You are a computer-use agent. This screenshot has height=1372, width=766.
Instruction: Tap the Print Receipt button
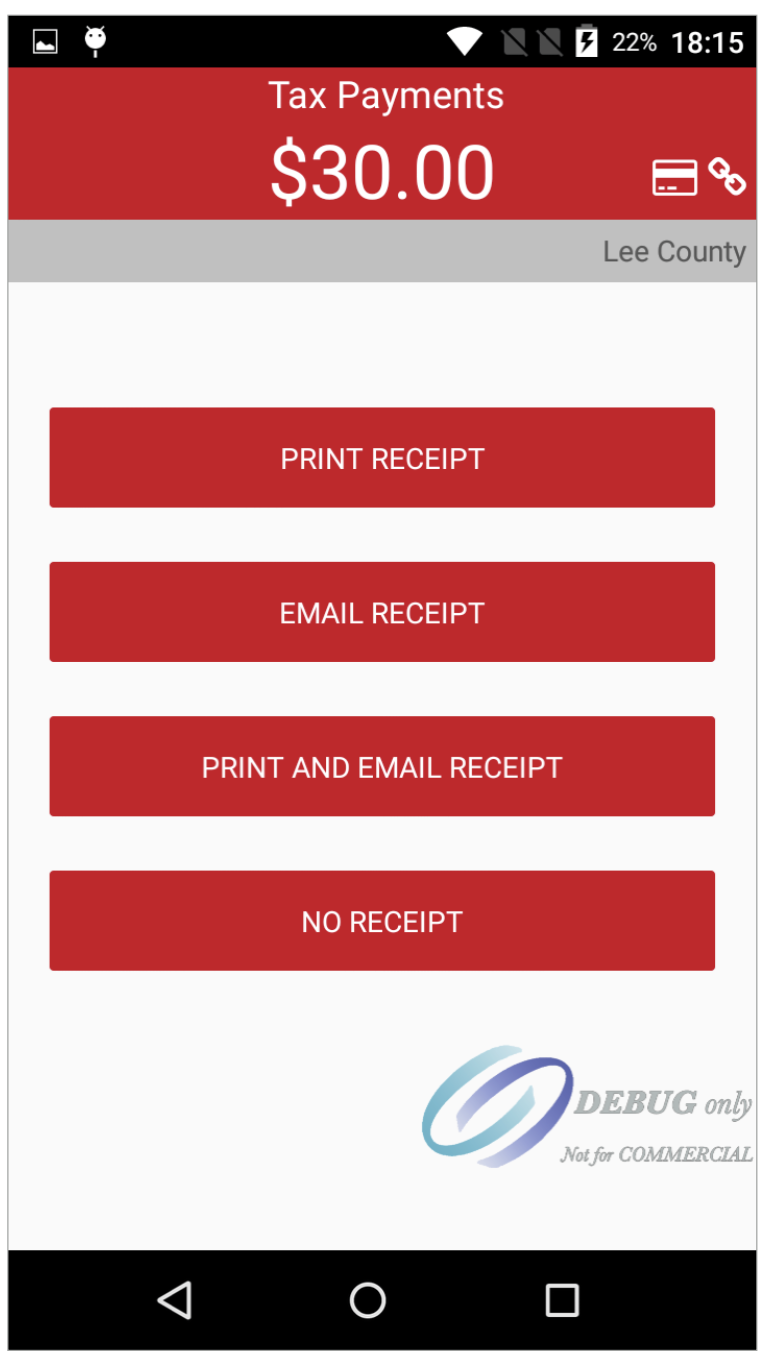pyautogui.click(x=382, y=458)
